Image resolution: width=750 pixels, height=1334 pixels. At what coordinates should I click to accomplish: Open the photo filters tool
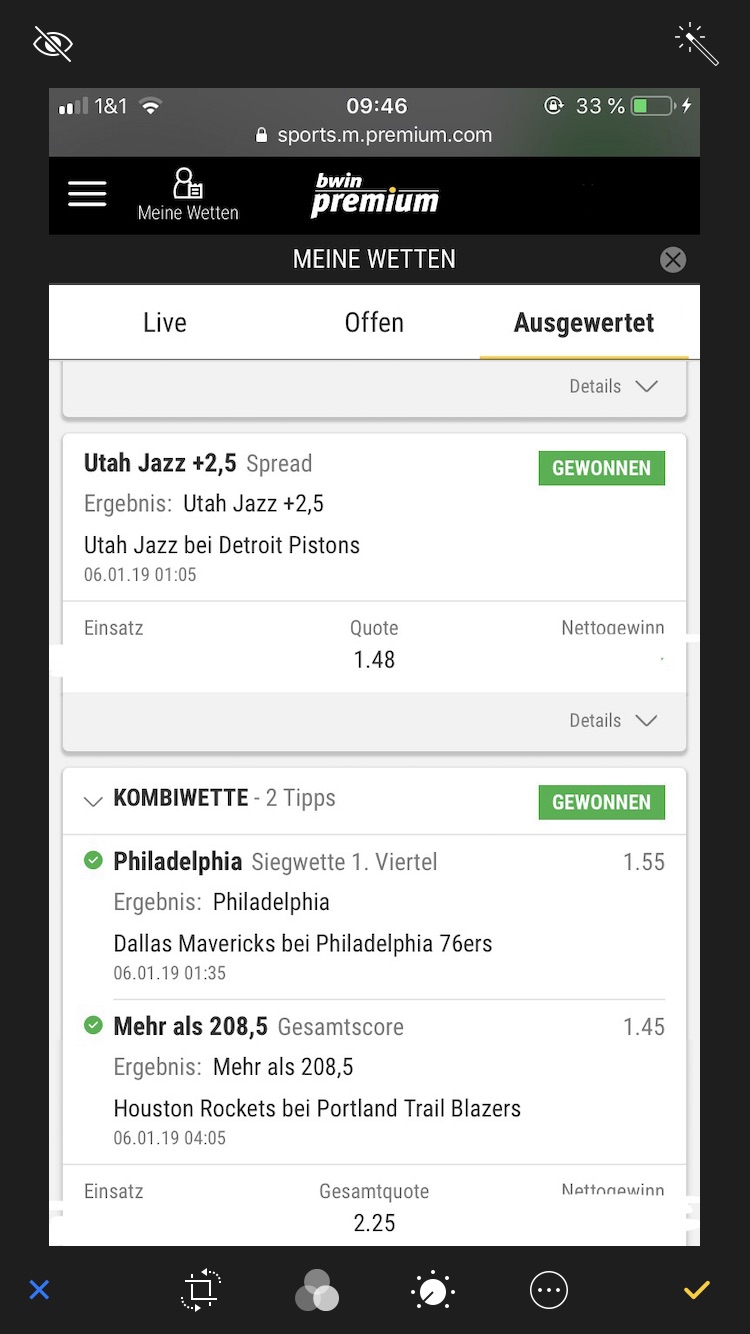pyautogui.click(x=317, y=1290)
